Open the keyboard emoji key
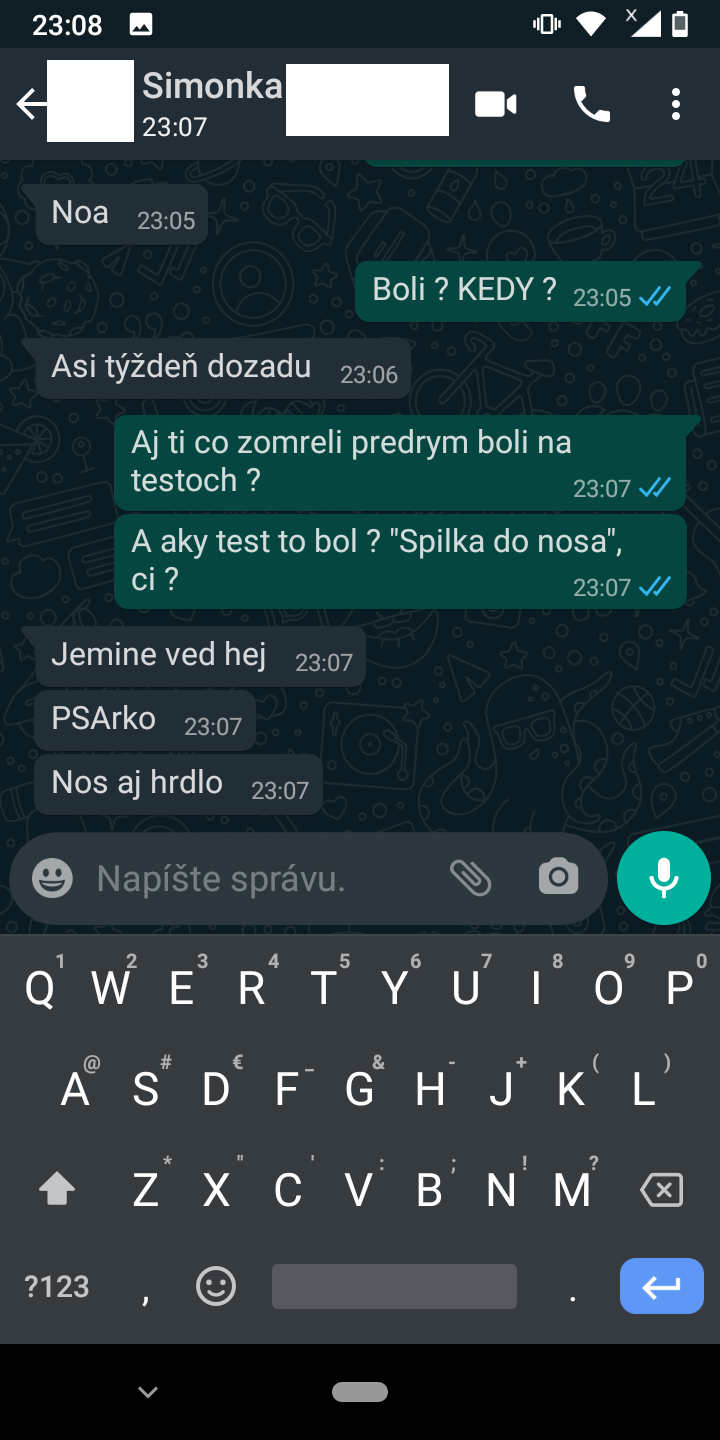The height and width of the screenshot is (1440, 720). tap(216, 1286)
